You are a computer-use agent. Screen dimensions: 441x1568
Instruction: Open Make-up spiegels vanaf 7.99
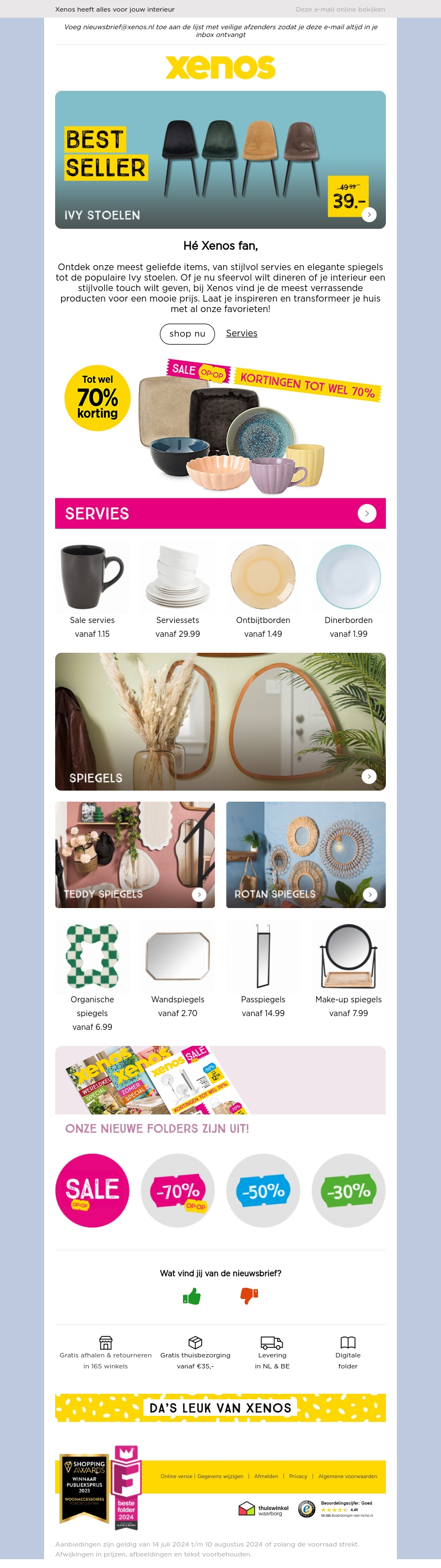tap(348, 968)
